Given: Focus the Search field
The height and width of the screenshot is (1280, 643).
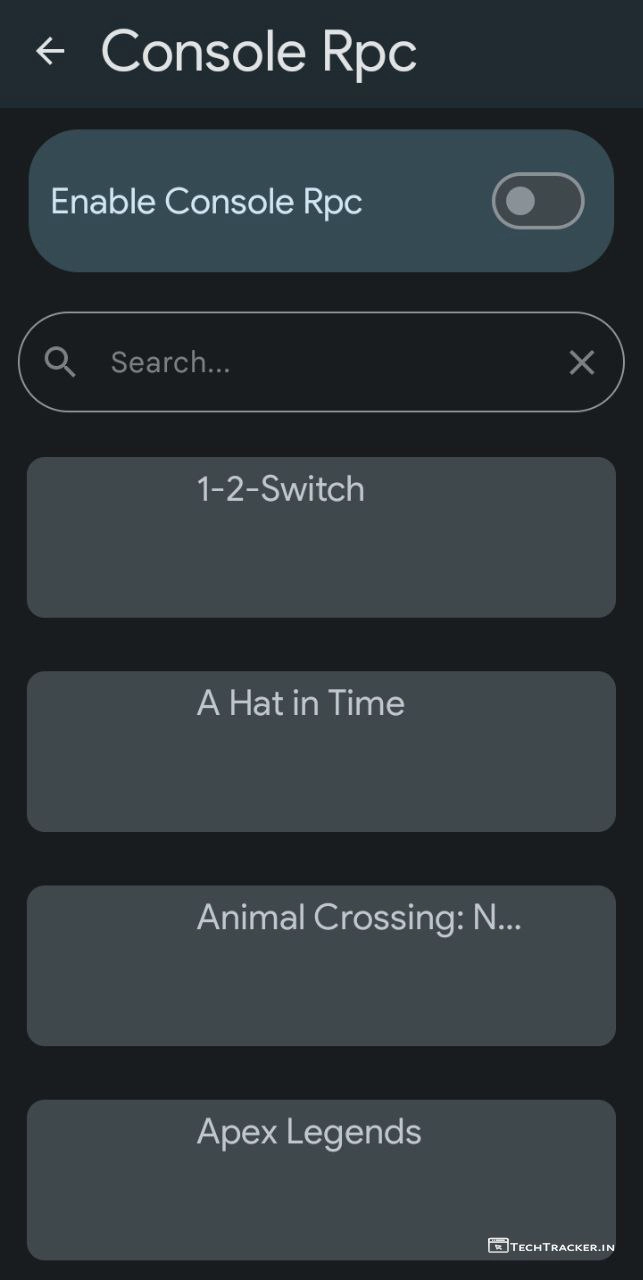Looking at the screenshot, I should pyautogui.click(x=320, y=362).
